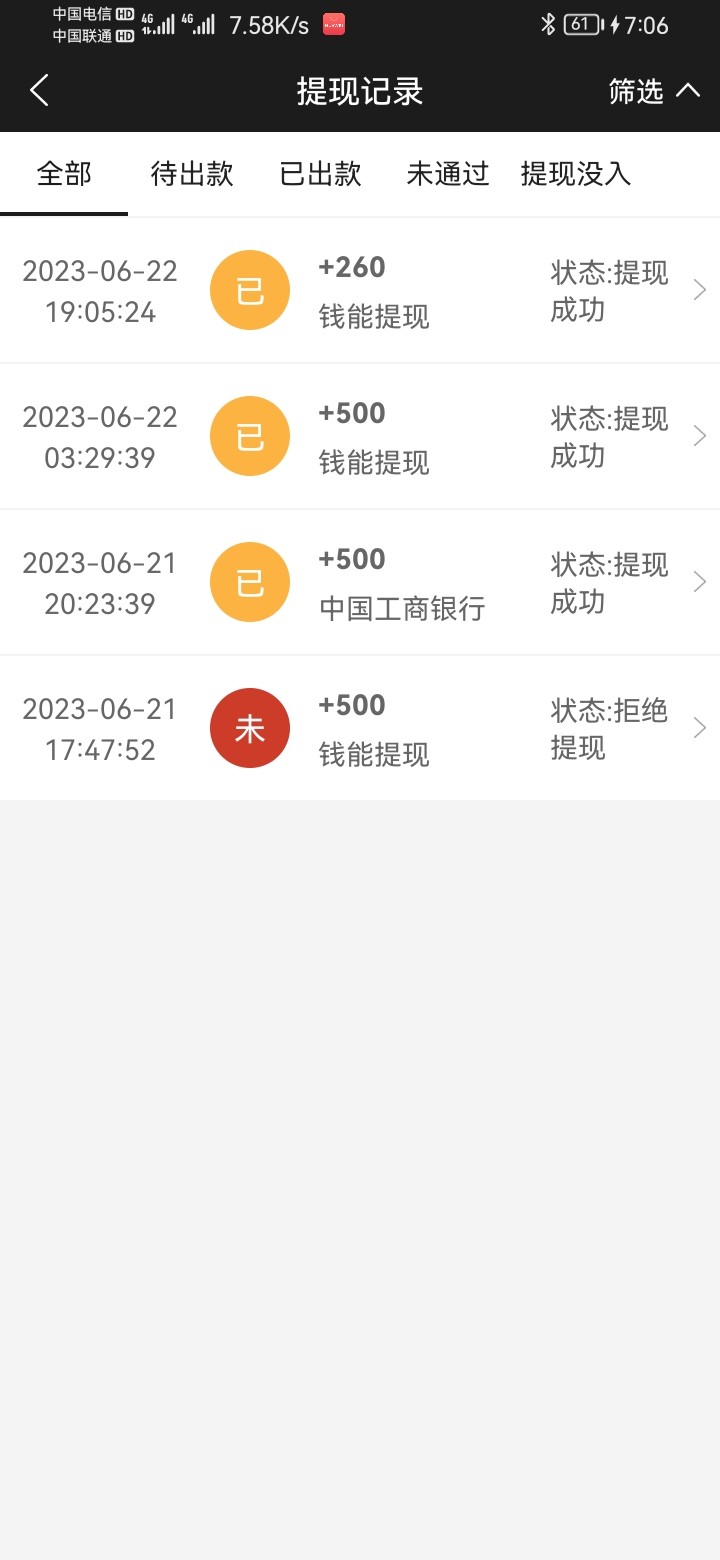
Task: Switch to the 待出款 tab
Action: pos(192,174)
